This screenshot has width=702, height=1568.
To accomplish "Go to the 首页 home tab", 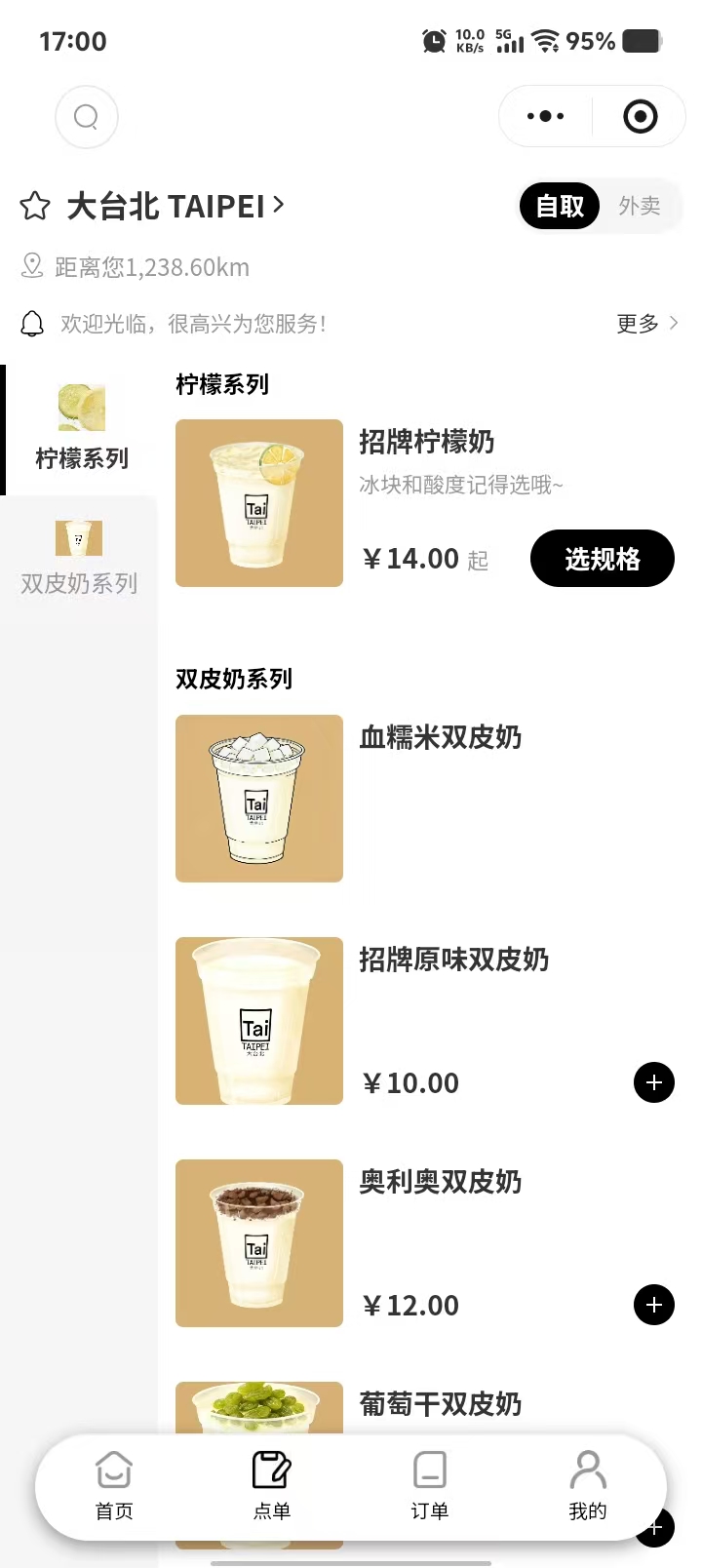I will pos(114,1486).
